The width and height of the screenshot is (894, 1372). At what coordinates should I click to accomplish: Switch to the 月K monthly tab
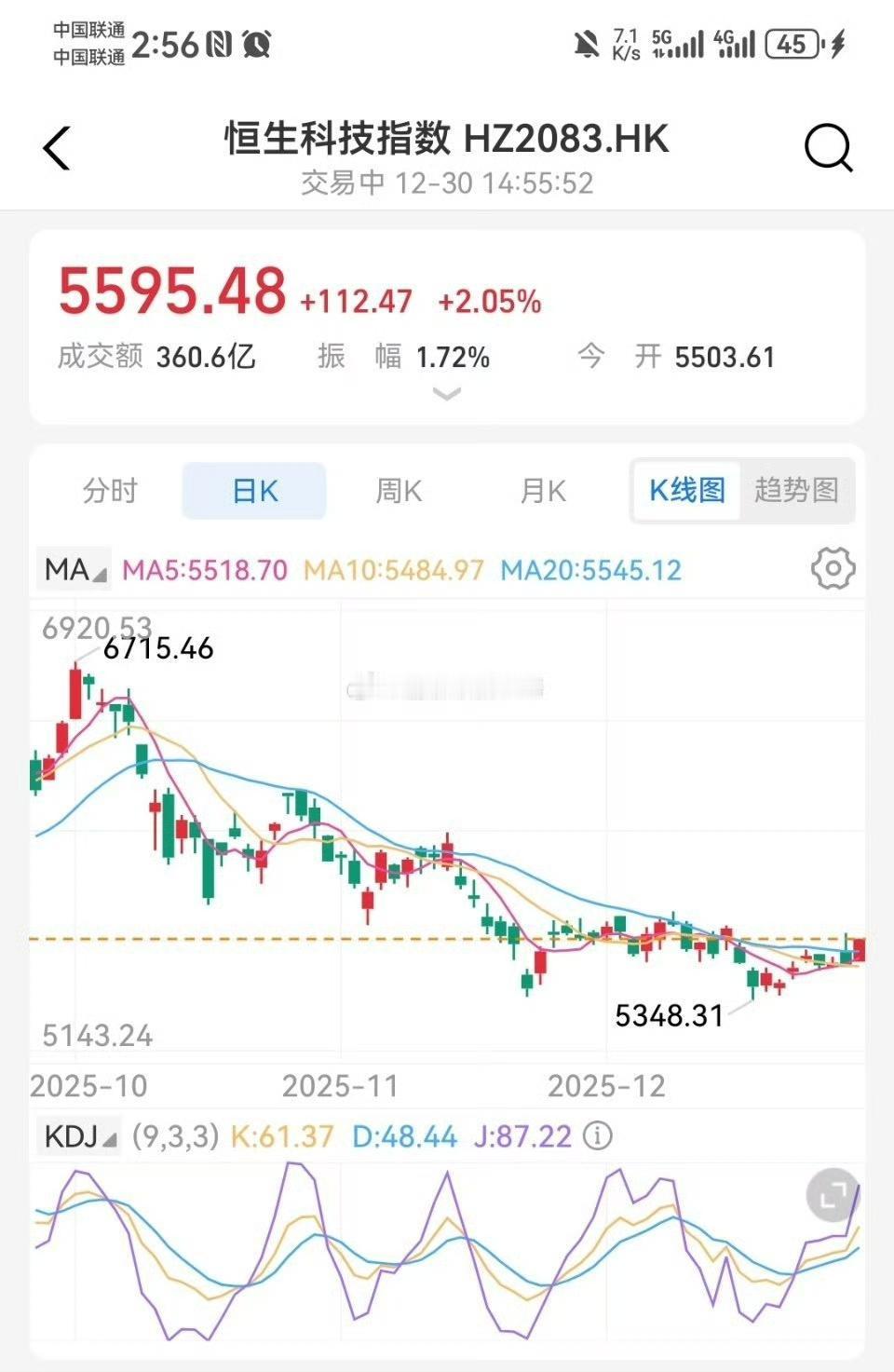(541, 491)
